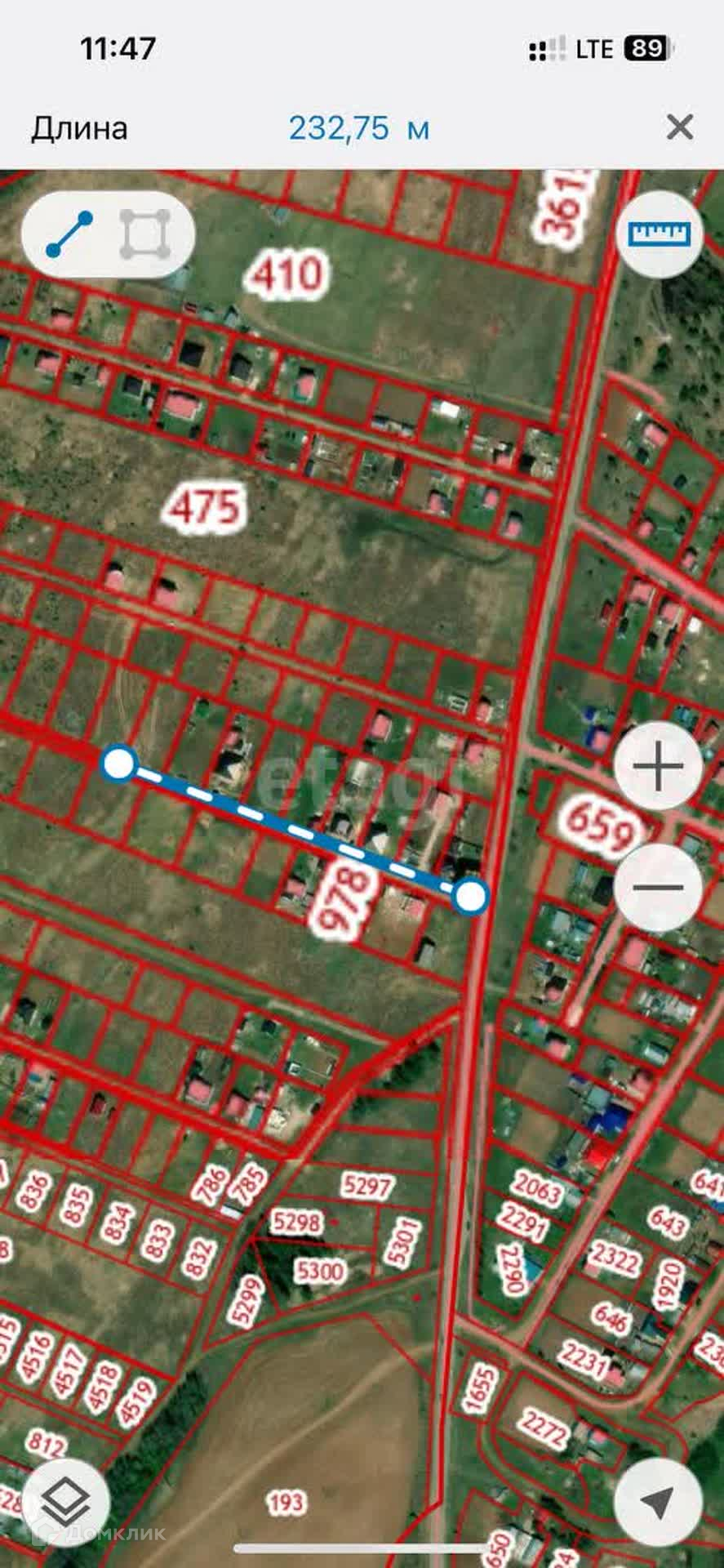This screenshot has width=724, height=1568.
Task: Toggle the ruler measurement tool
Action: coord(658,234)
